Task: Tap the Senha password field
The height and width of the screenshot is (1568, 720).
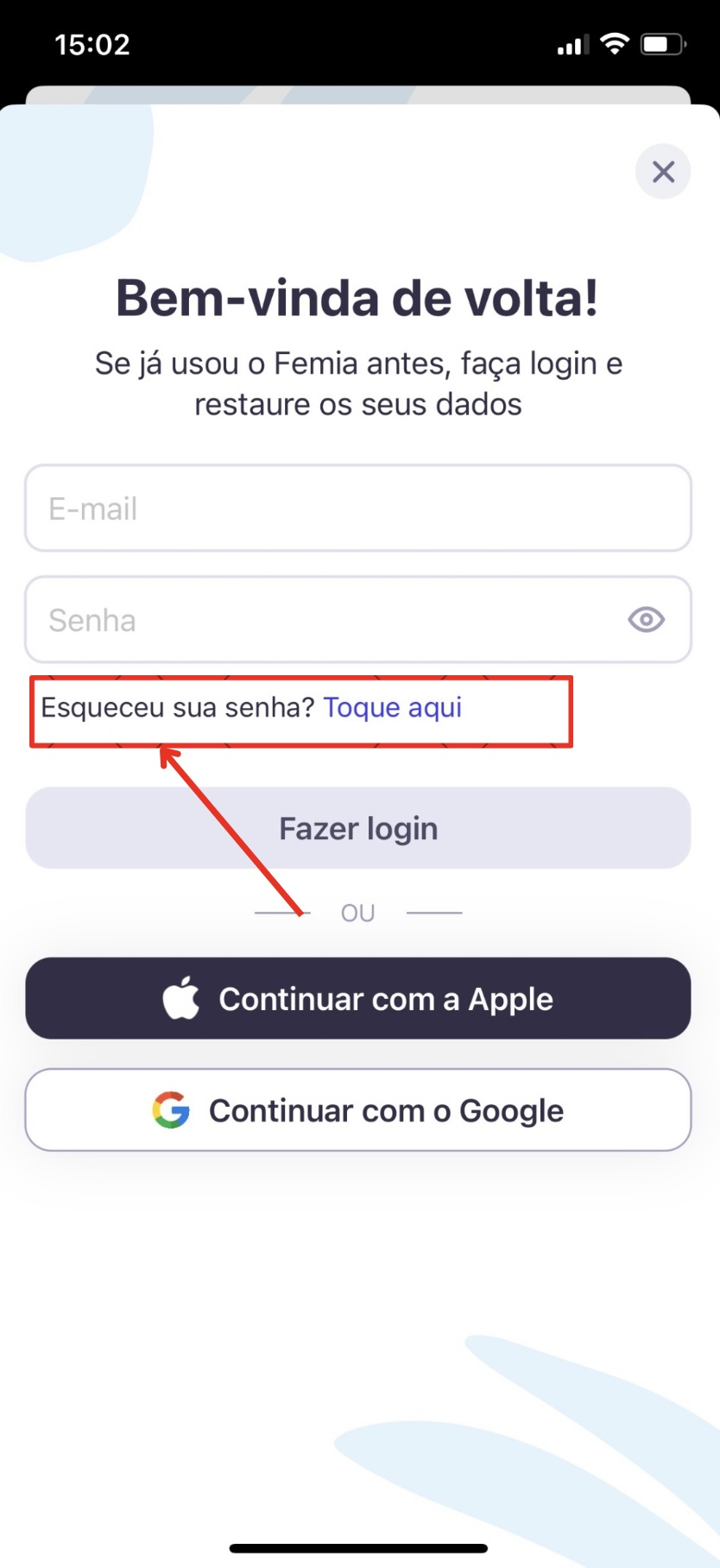Action: point(358,619)
